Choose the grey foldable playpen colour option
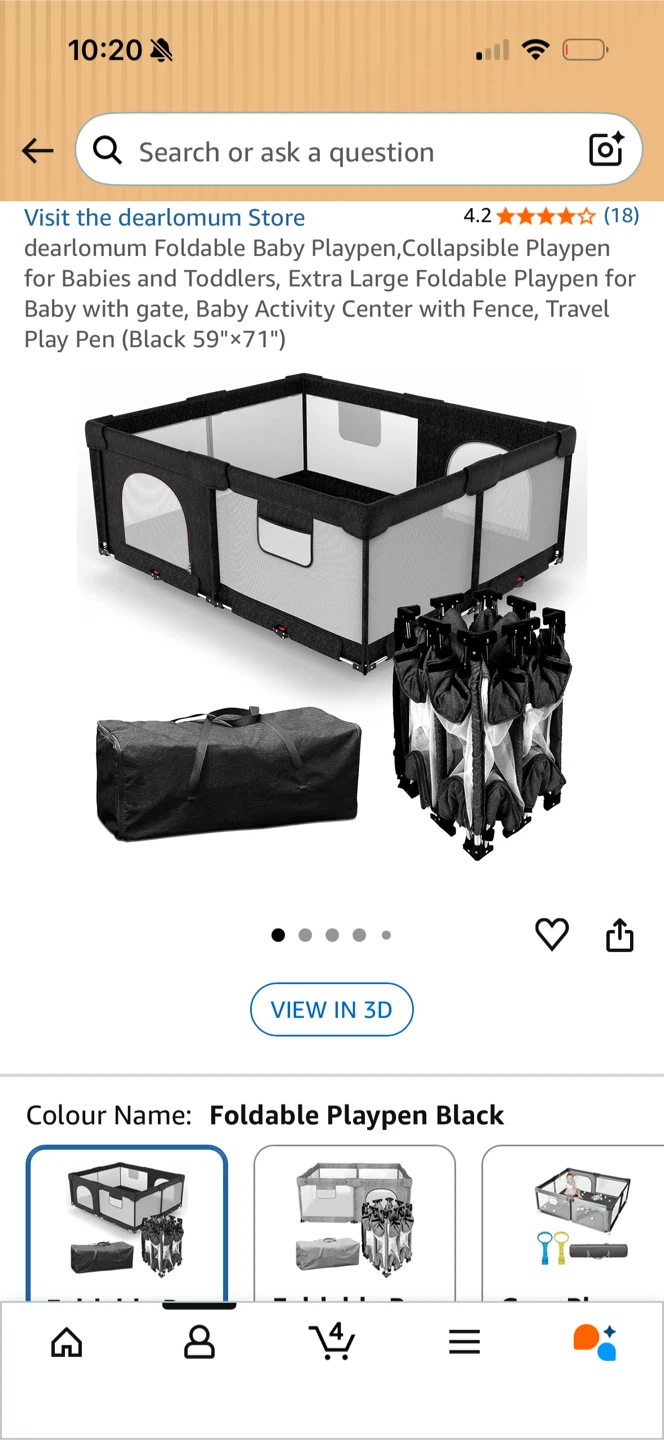664x1440 pixels. [x=355, y=1223]
